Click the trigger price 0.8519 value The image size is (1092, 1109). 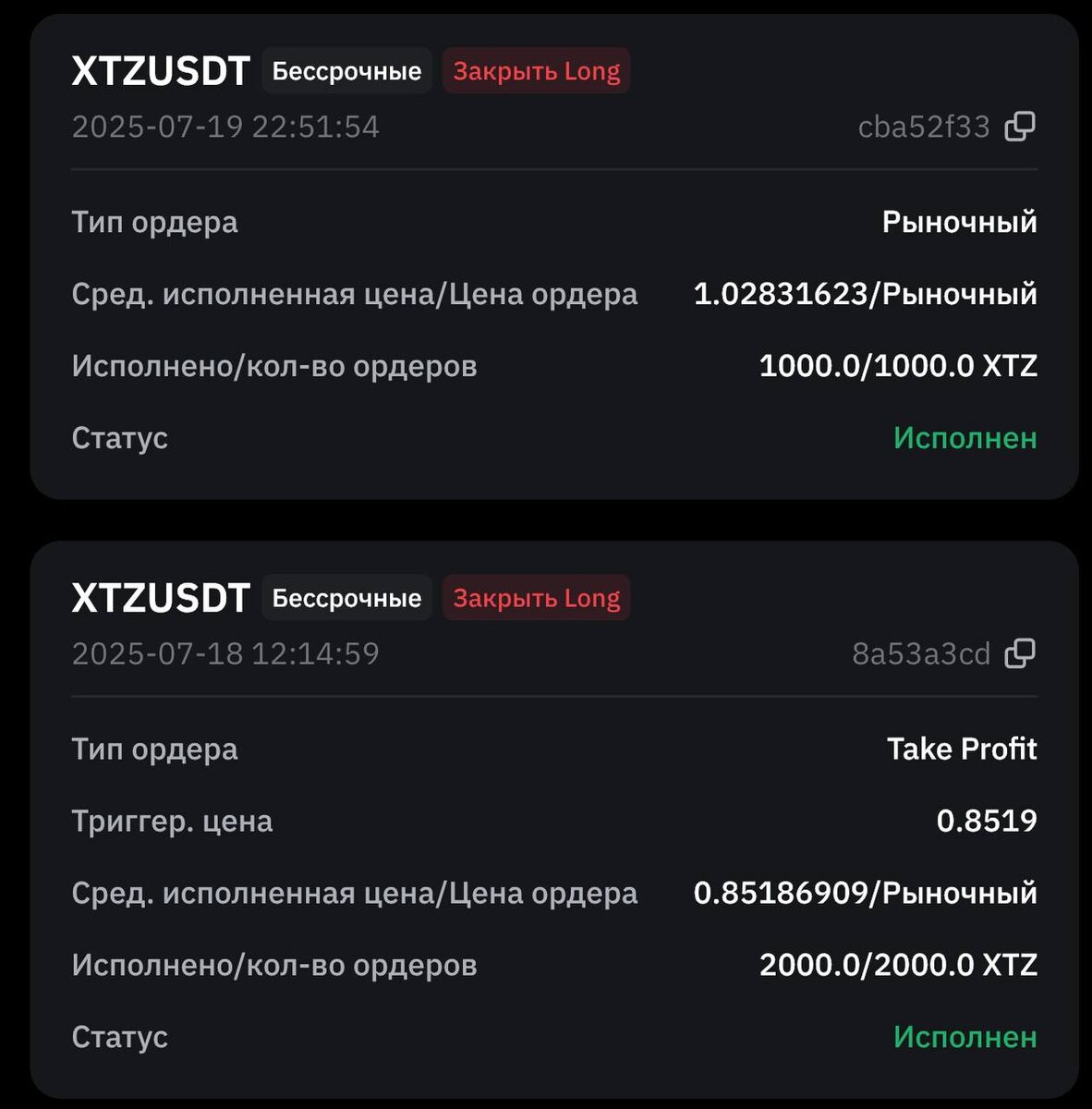pyautogui.click(x=989, y=820)
